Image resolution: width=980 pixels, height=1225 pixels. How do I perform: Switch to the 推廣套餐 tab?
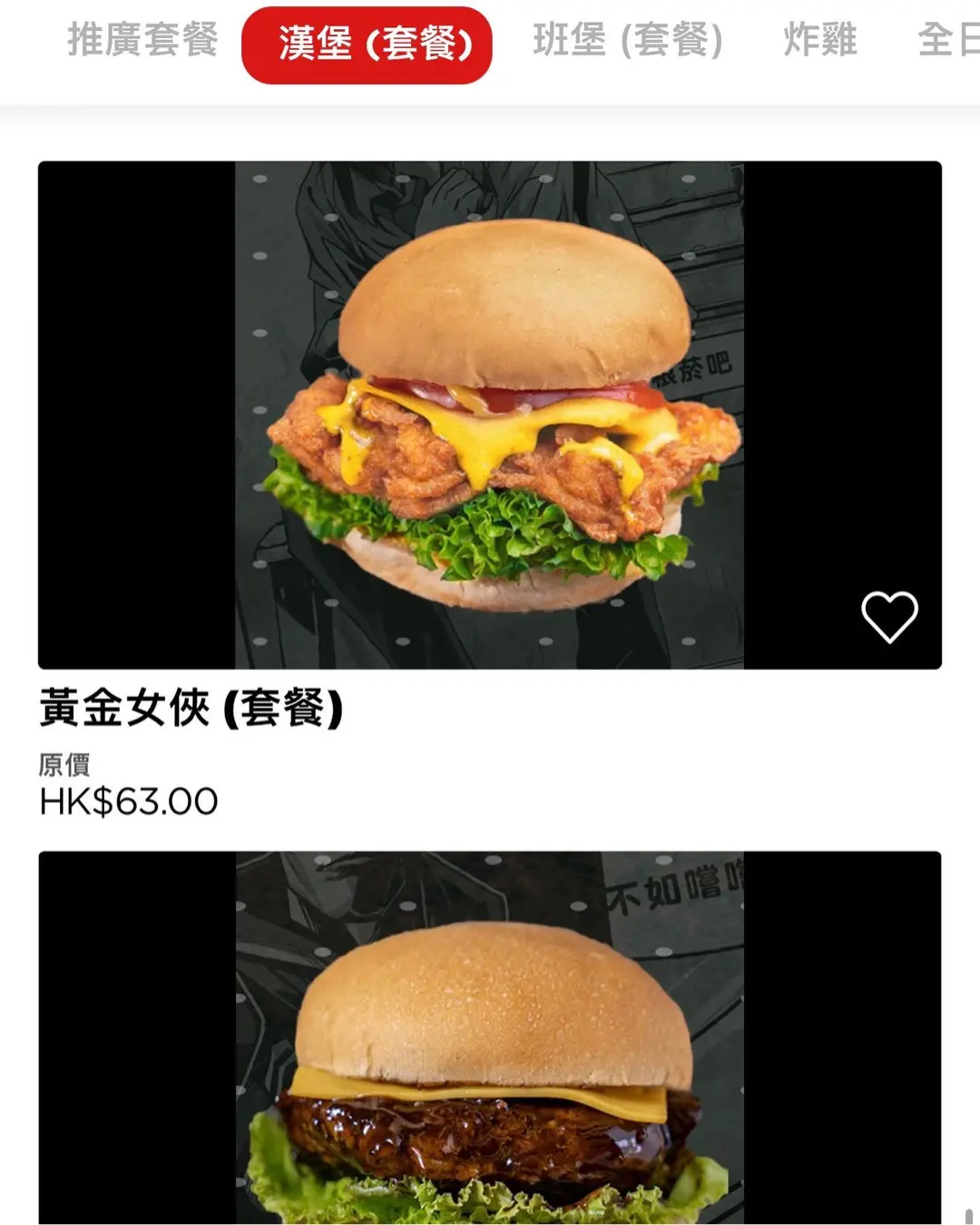[142, 41]
